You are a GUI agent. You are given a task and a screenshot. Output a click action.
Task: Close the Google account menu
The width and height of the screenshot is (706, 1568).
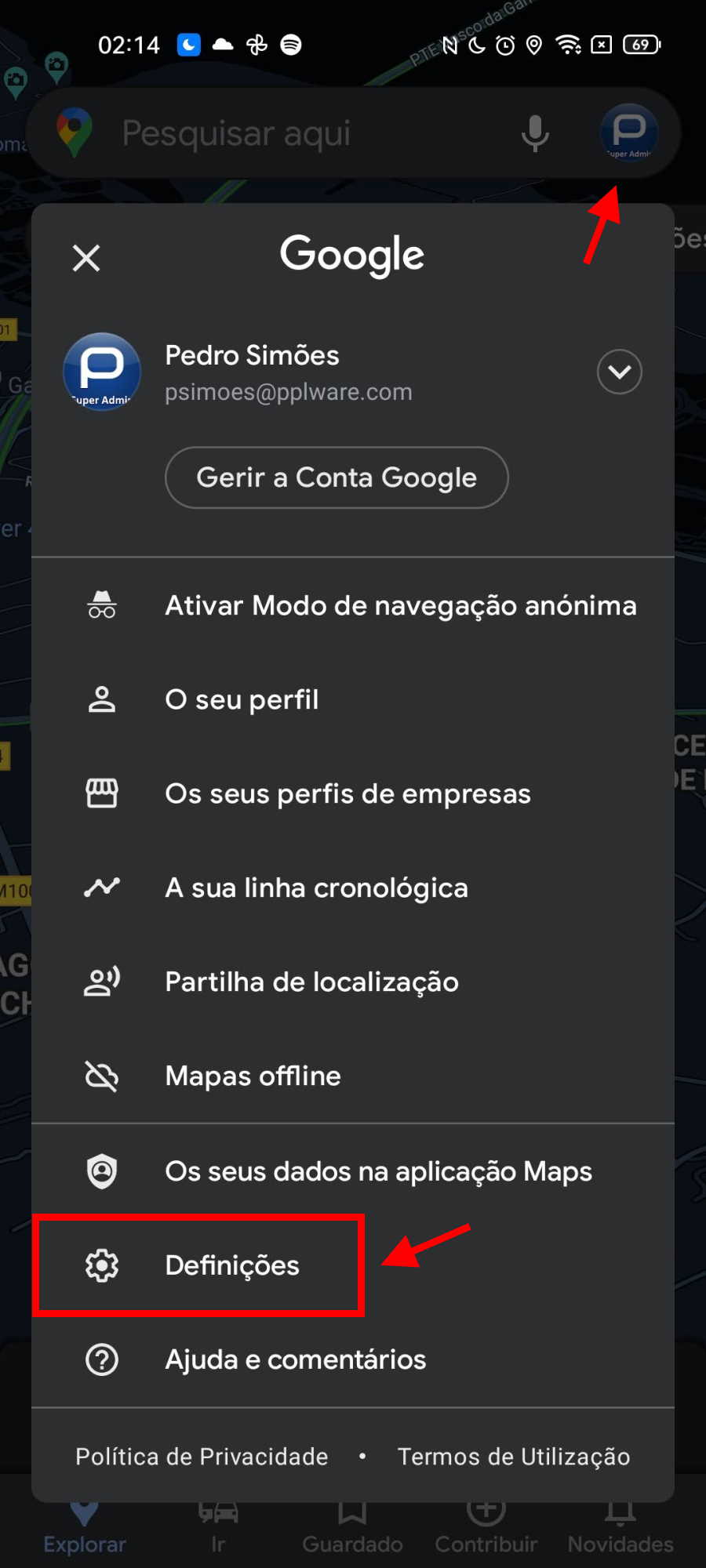pos(86,257)
